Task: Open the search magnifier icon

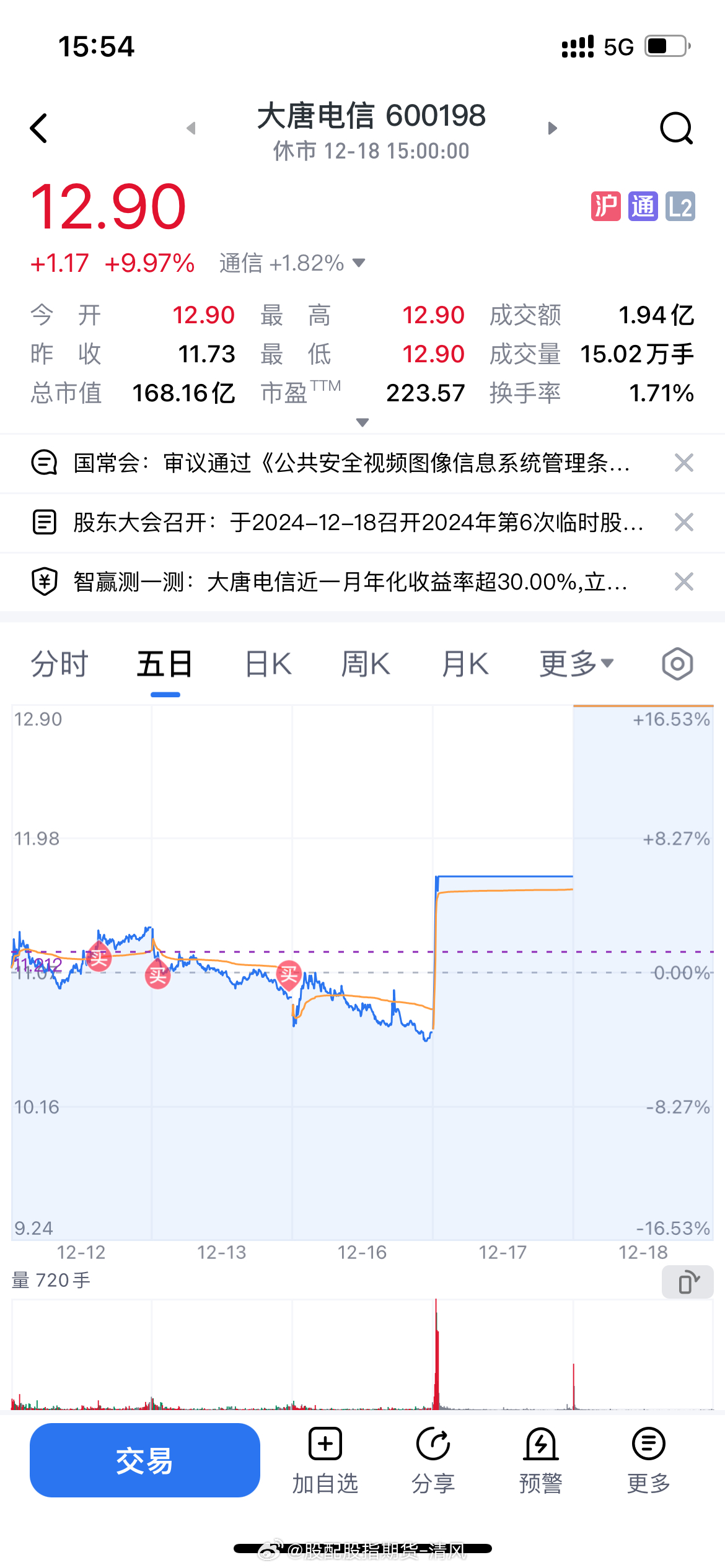Action: [x=676, y=128]
